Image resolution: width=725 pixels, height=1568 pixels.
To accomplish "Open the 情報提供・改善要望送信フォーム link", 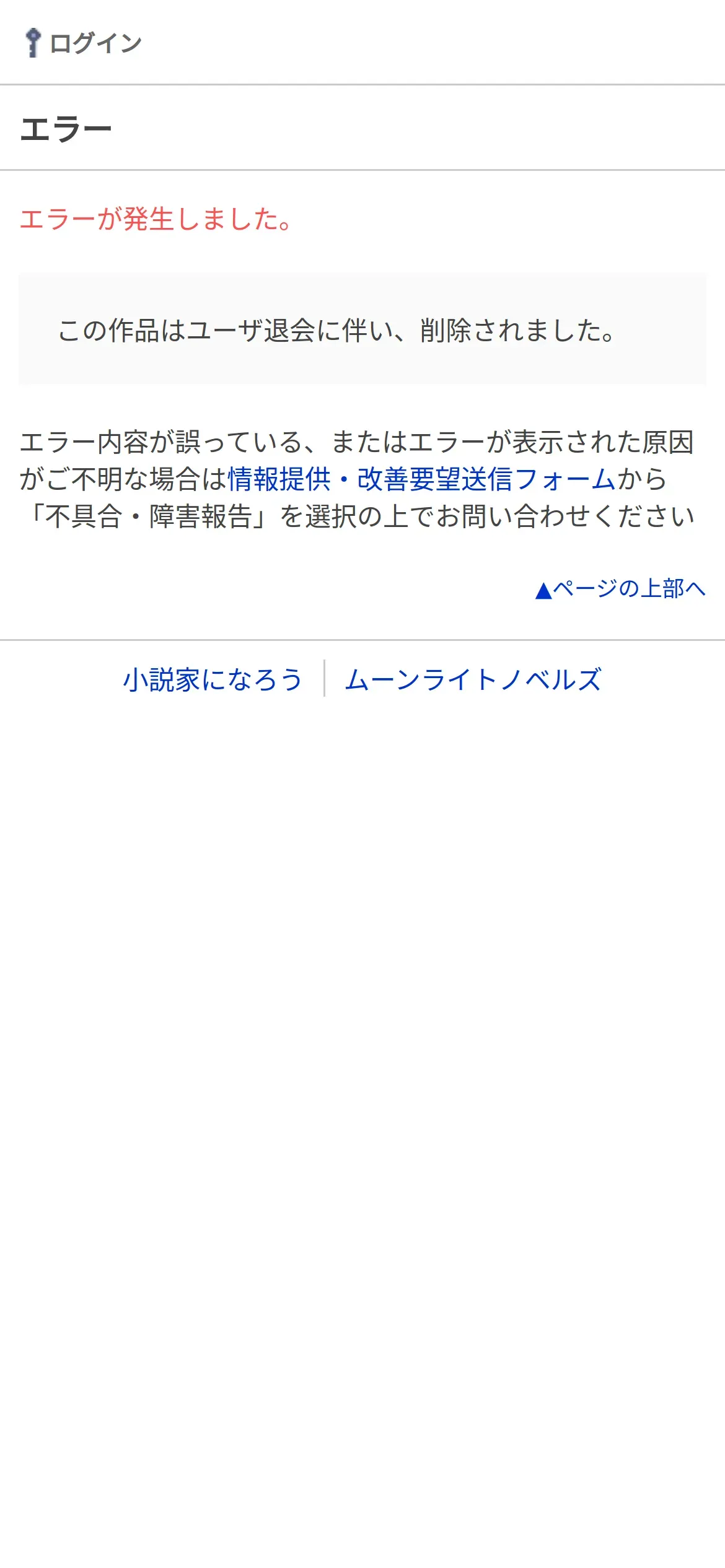I will [421, 479].
